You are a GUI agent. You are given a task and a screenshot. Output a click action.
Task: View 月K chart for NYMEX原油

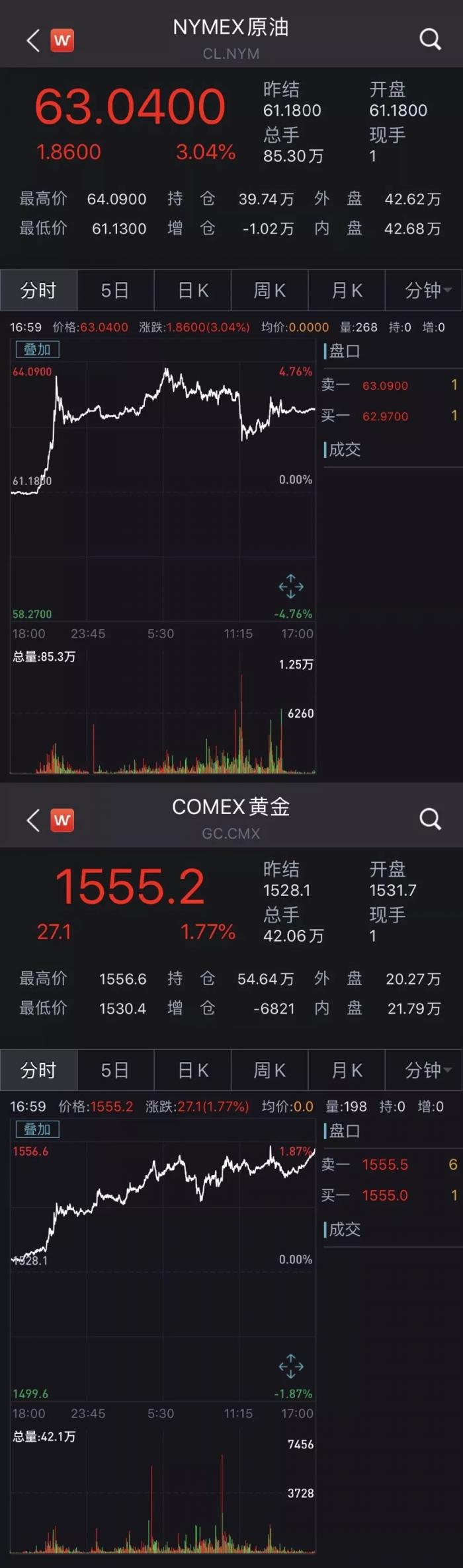(x=347, y=290)
